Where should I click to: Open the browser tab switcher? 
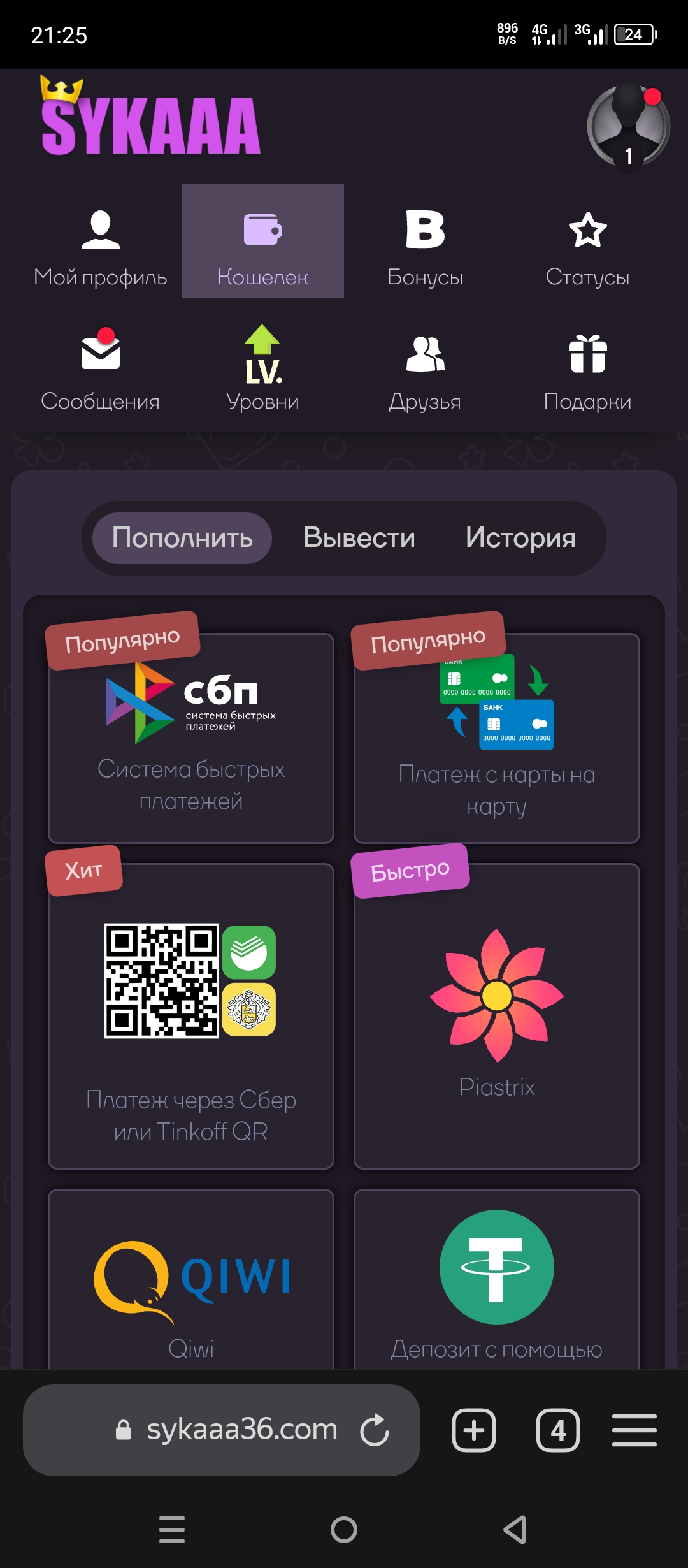point(558,1430)
